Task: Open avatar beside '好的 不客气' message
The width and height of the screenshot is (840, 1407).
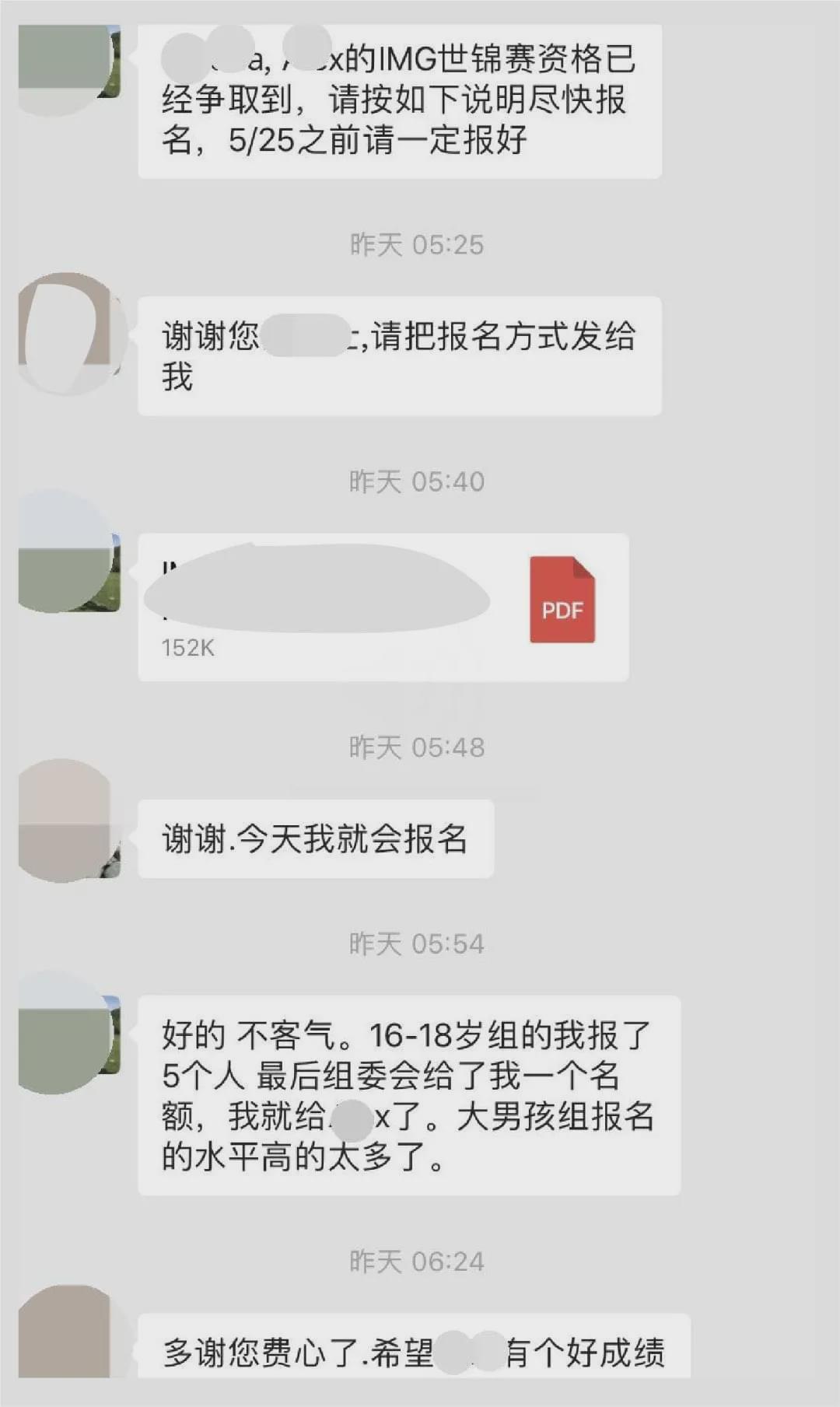Action: click(69, 1034)
